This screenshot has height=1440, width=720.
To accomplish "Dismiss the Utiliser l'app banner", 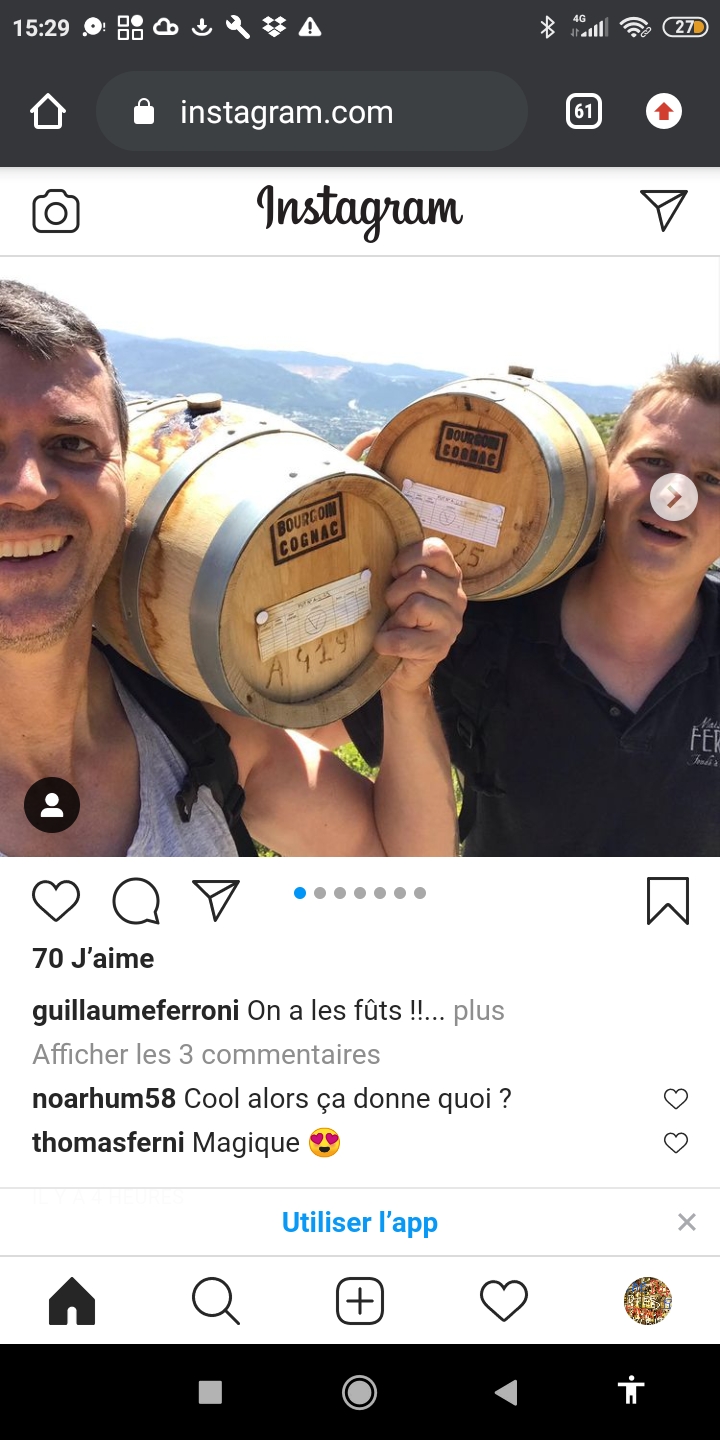I will [x=686, y=1222].
